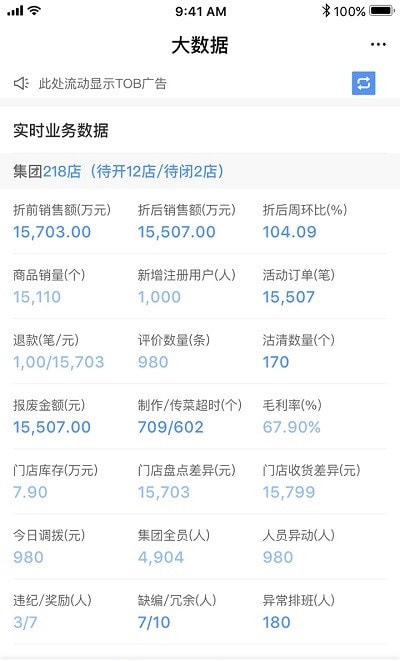400x661 pixels.
Task: Open the scrolling TOB广告 announcement
Action: (102, 83)
